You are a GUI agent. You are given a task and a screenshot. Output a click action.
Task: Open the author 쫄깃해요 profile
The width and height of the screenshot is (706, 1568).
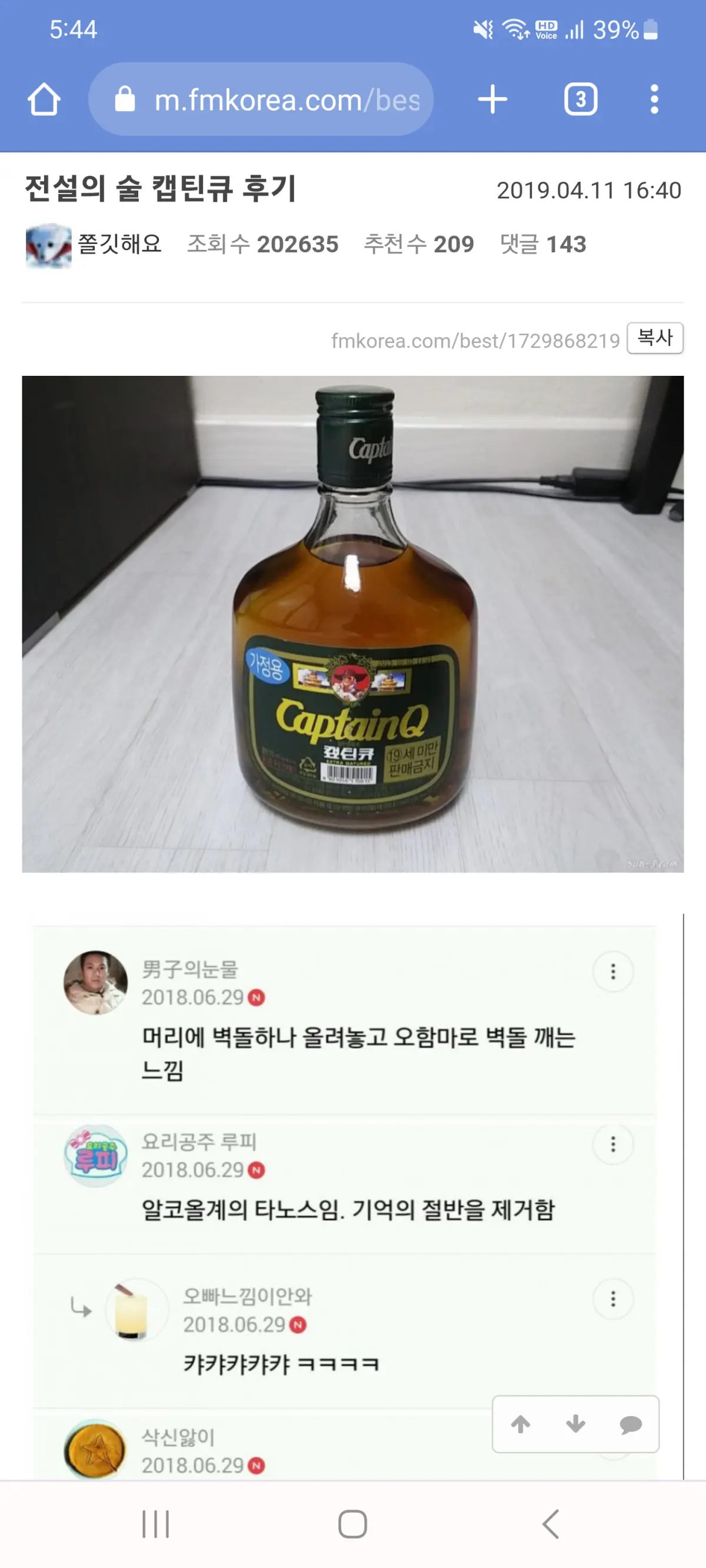click(119, 244)
